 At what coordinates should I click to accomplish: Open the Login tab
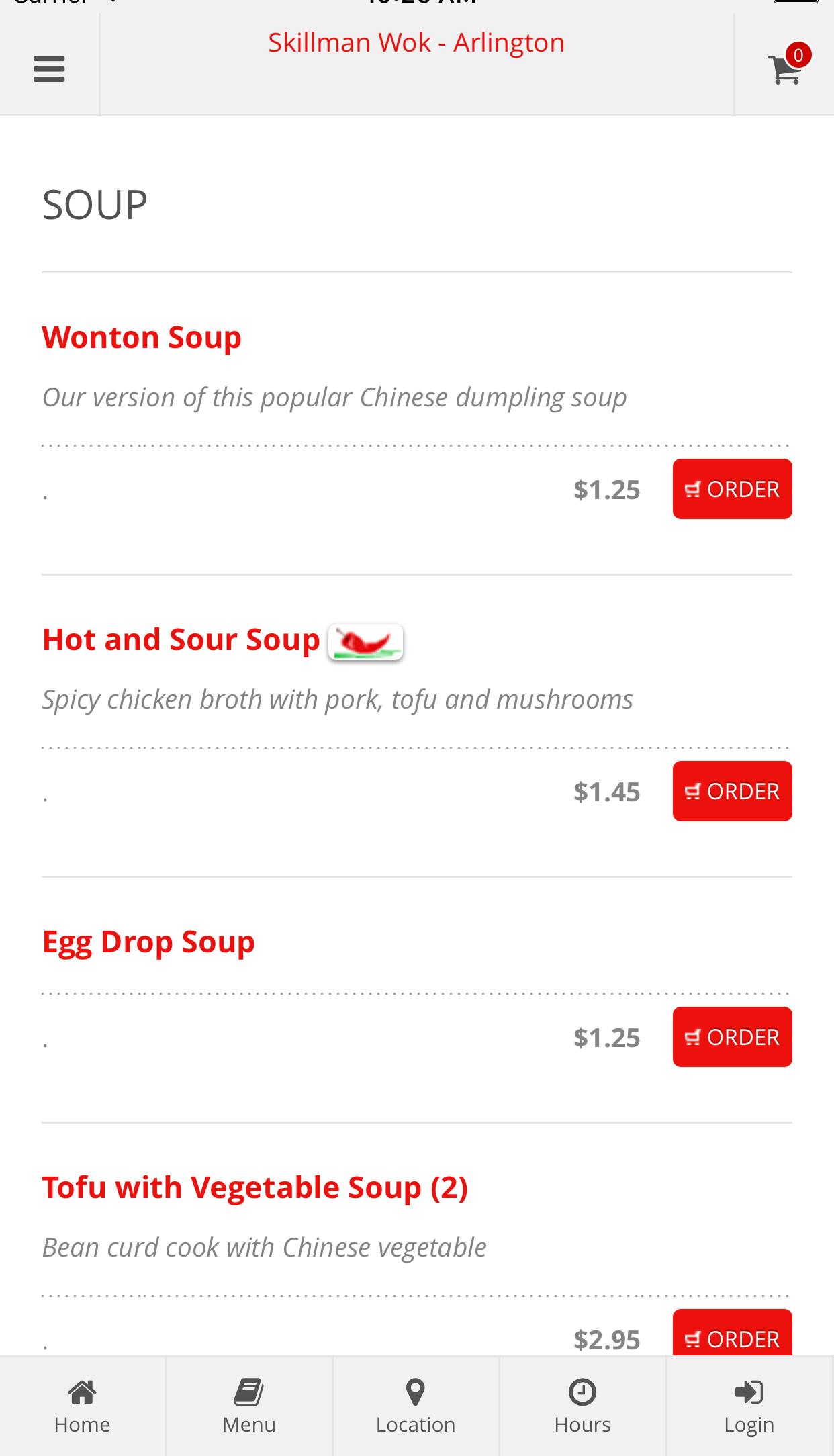click(x=749, y=1406)
